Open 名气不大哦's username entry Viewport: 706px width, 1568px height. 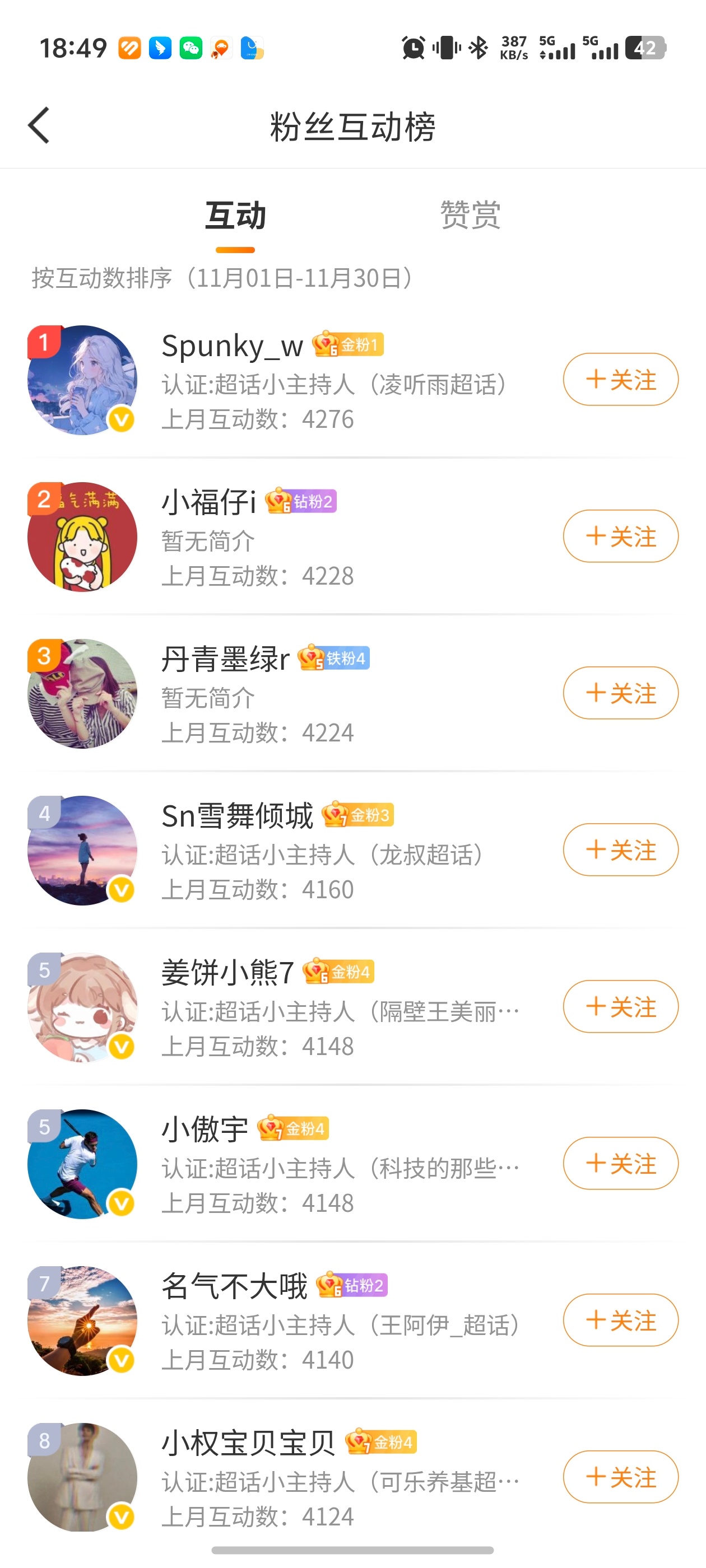click(x=235, y=1286)
